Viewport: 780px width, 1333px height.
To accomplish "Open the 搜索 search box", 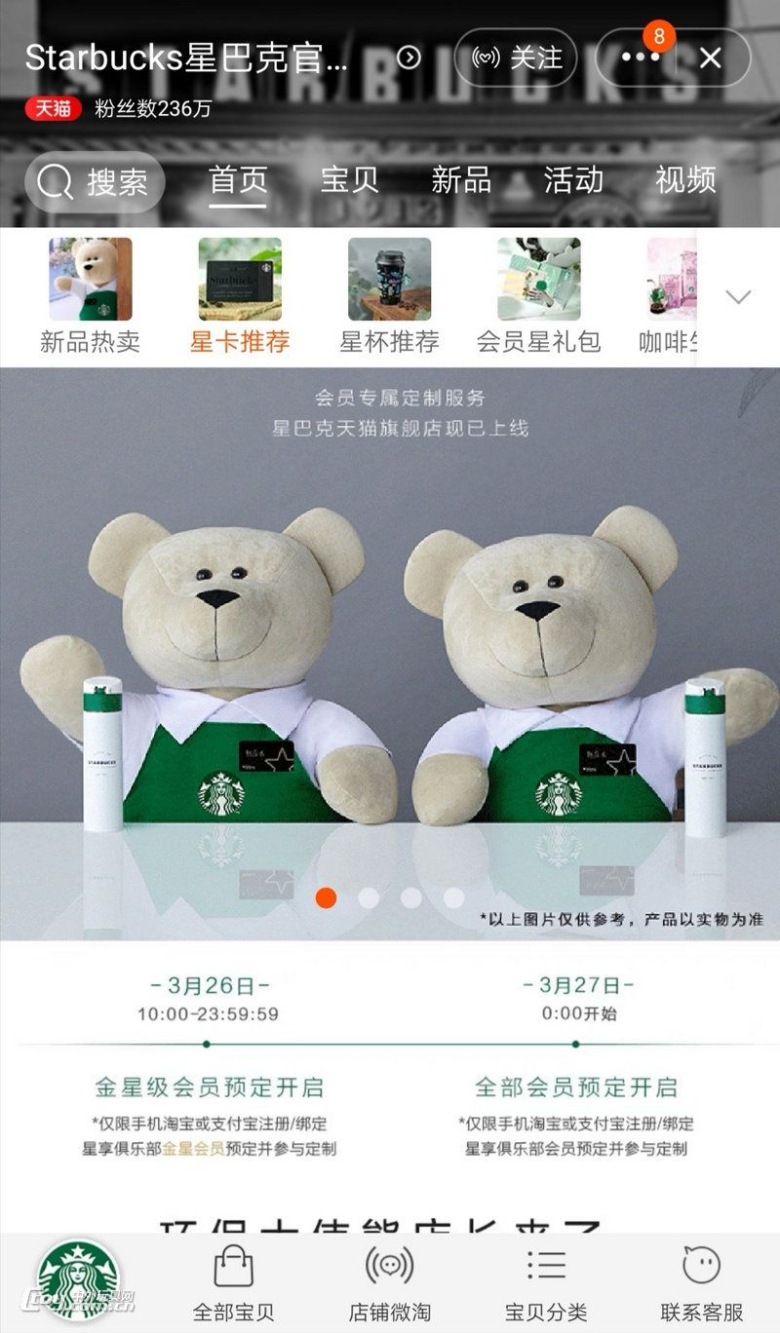I will pos(94,182).
